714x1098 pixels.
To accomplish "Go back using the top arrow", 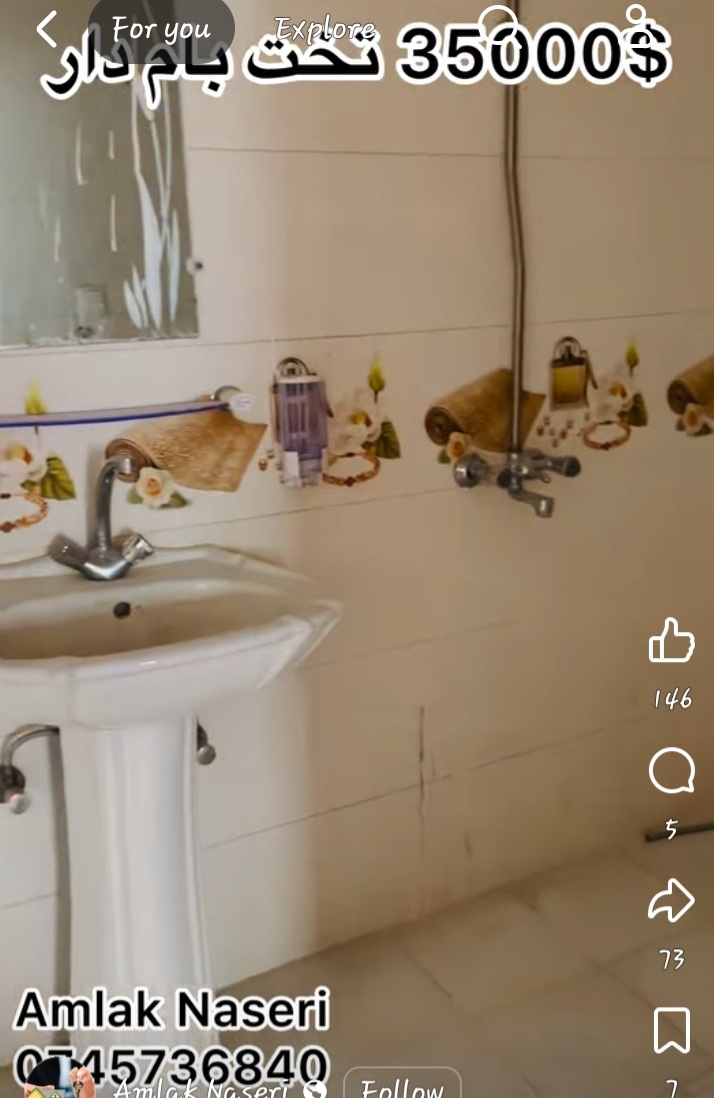I will pyautogui.click(x=47, y=30).
